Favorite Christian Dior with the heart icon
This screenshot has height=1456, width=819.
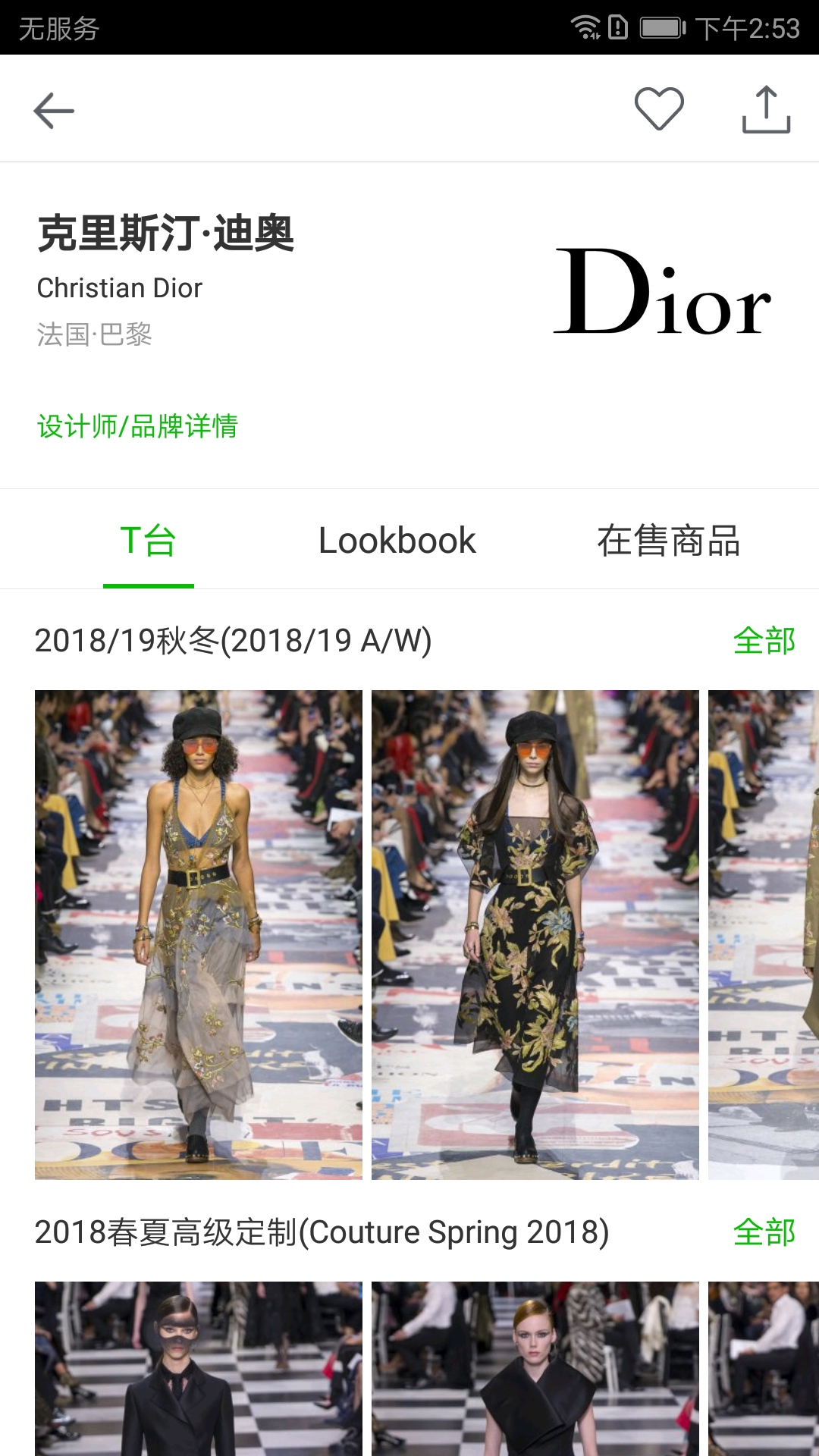(659, 109)
